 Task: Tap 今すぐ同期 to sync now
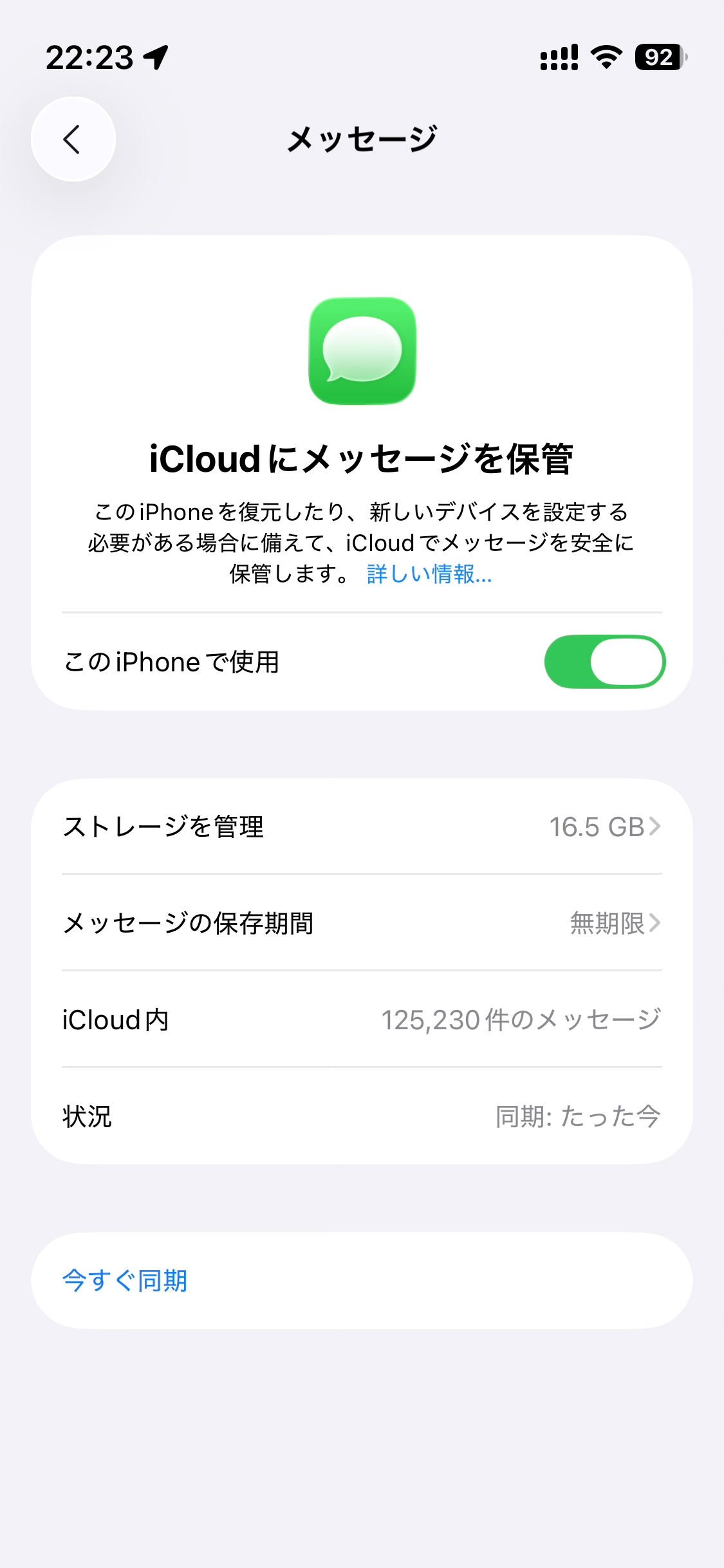[125, 1280]
